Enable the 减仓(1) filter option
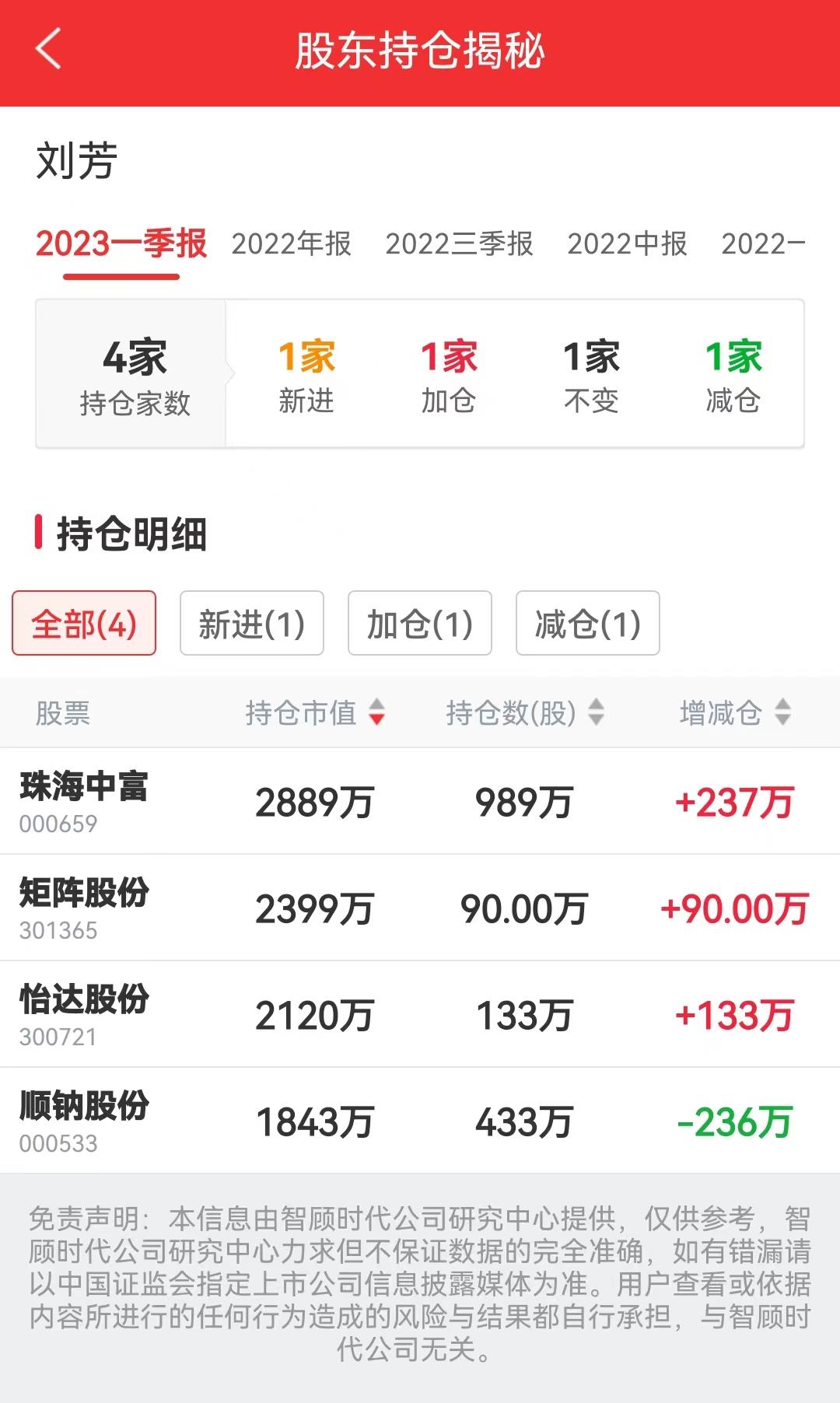 pos(587,624)
